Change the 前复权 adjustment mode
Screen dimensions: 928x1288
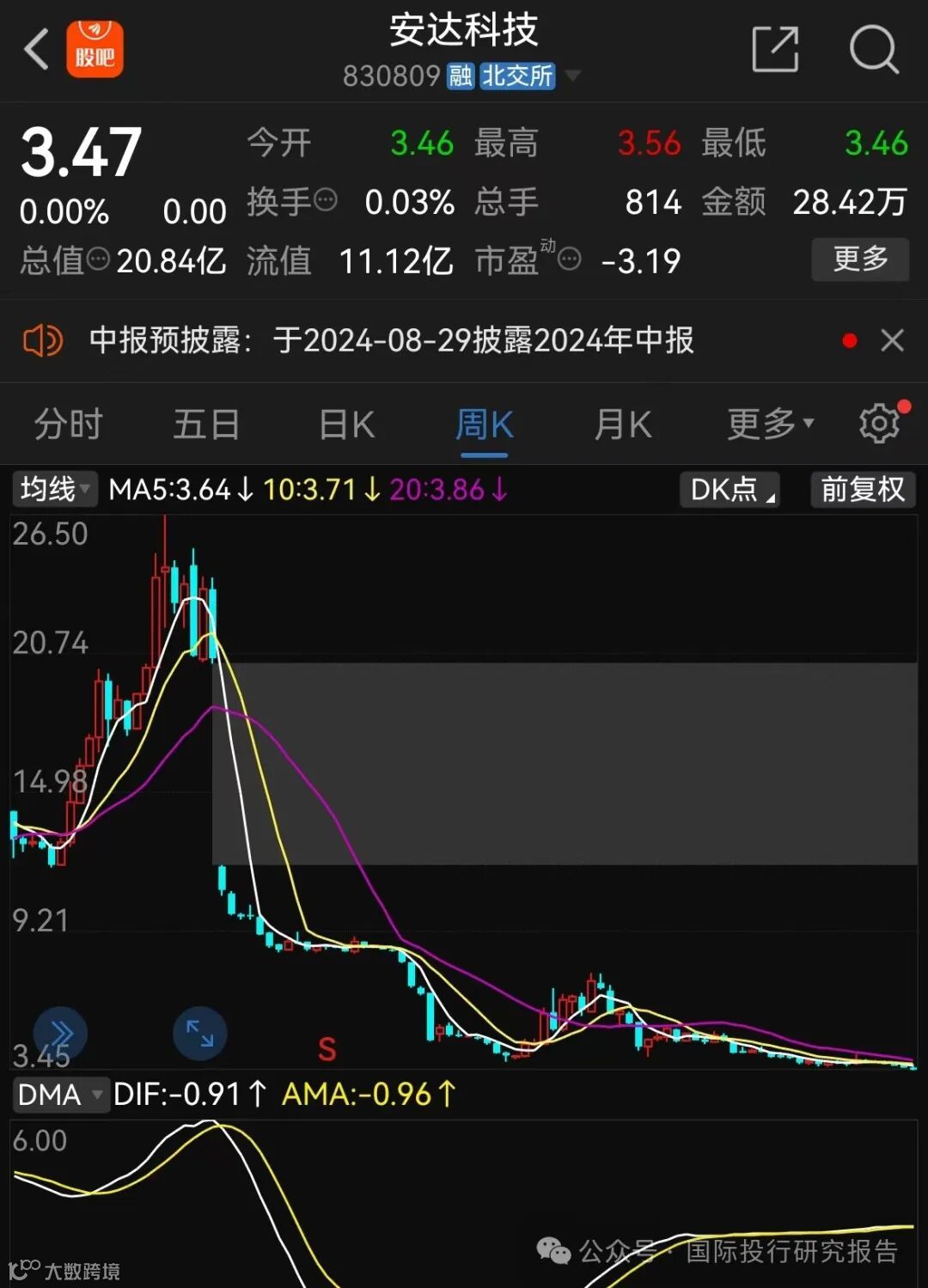pos(863,489)
